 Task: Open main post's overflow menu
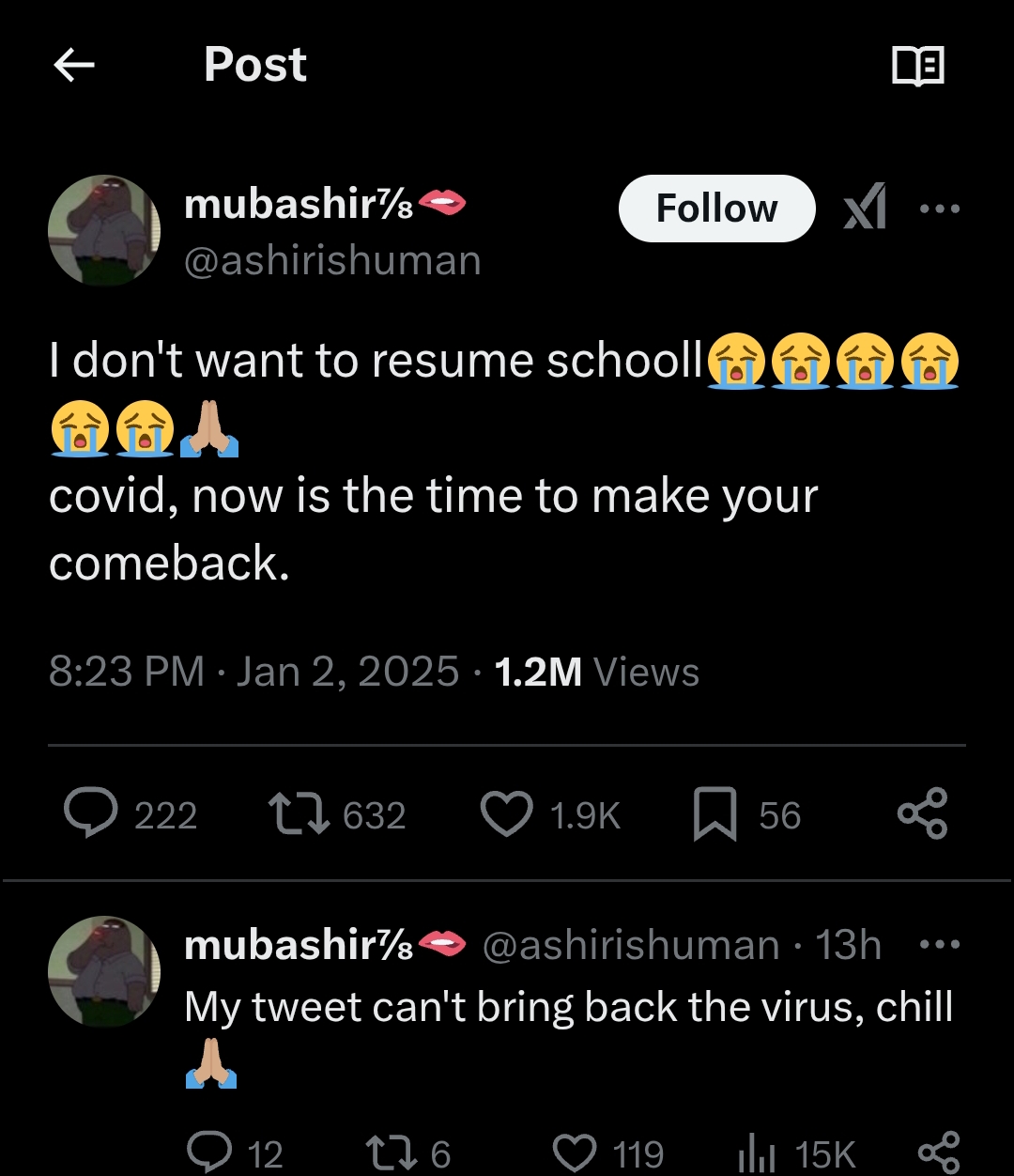point(940,209)
